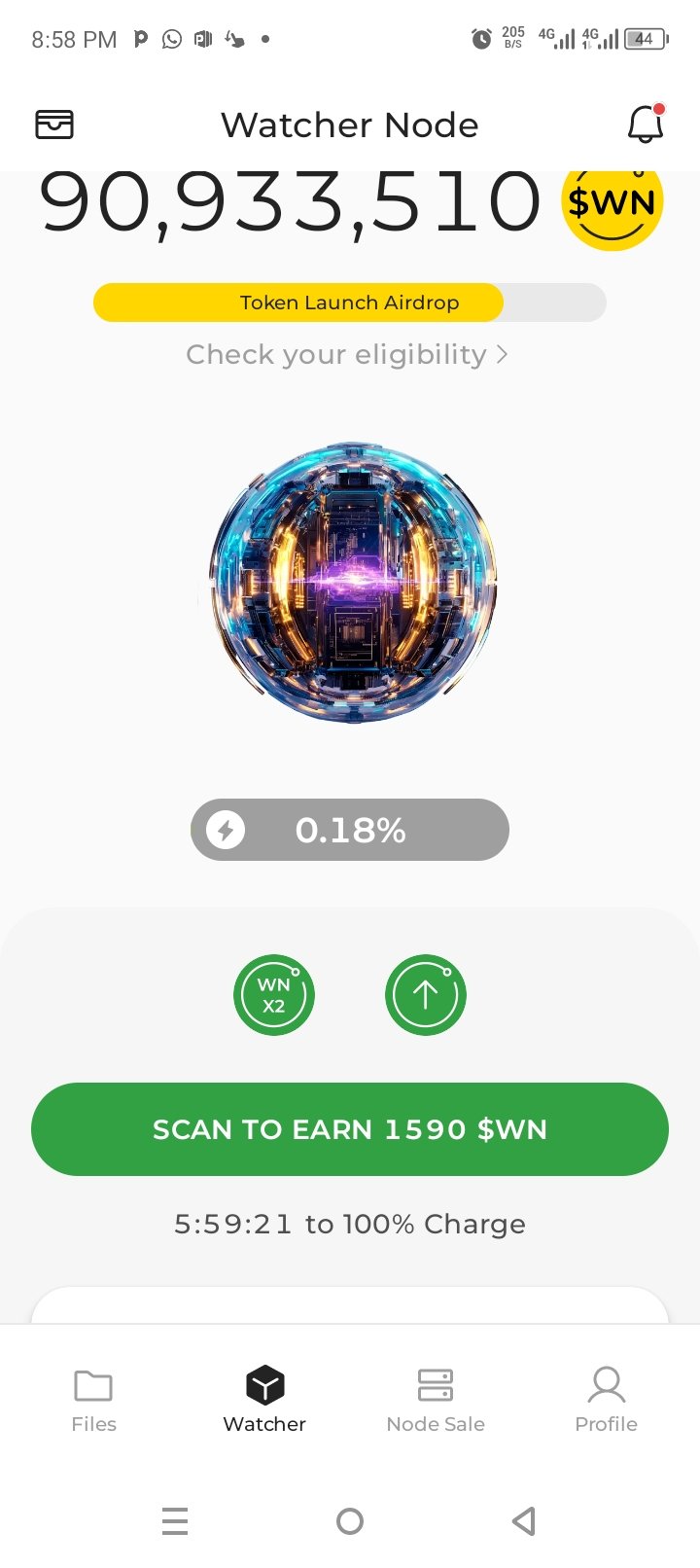Go back with the system back button
The image size is (700, 1568).
524,1520
